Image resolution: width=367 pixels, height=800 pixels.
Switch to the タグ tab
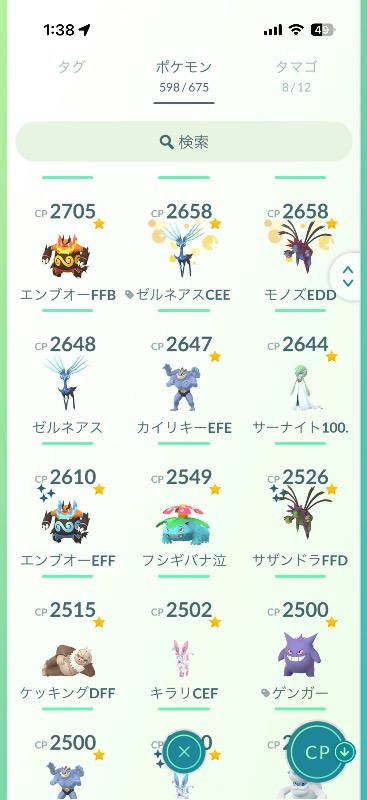[71, 67]
